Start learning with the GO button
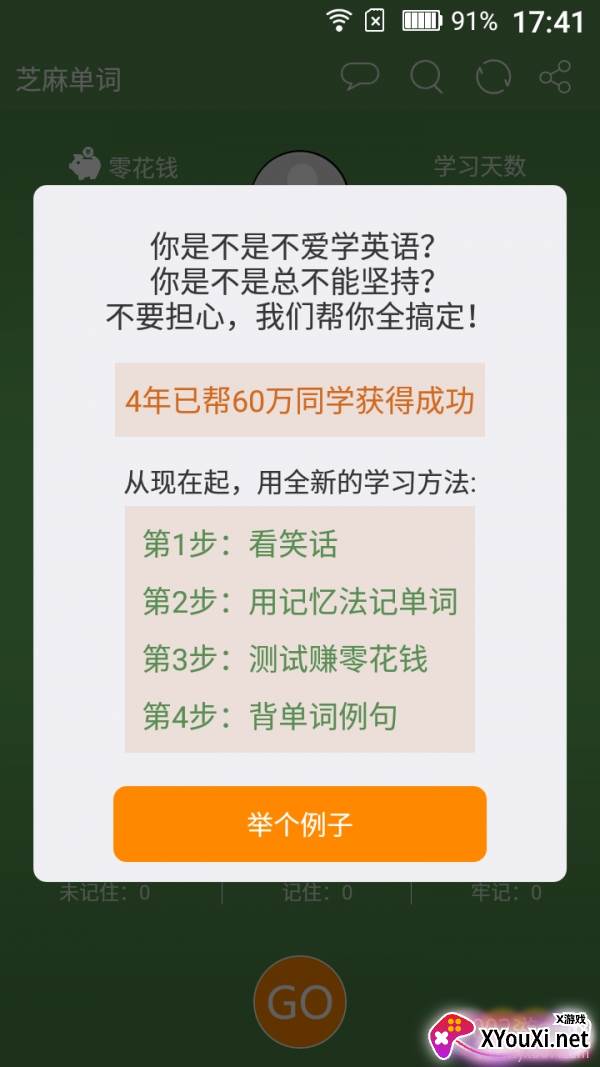Screen dimensions: 600x1067 point(299,1001)
